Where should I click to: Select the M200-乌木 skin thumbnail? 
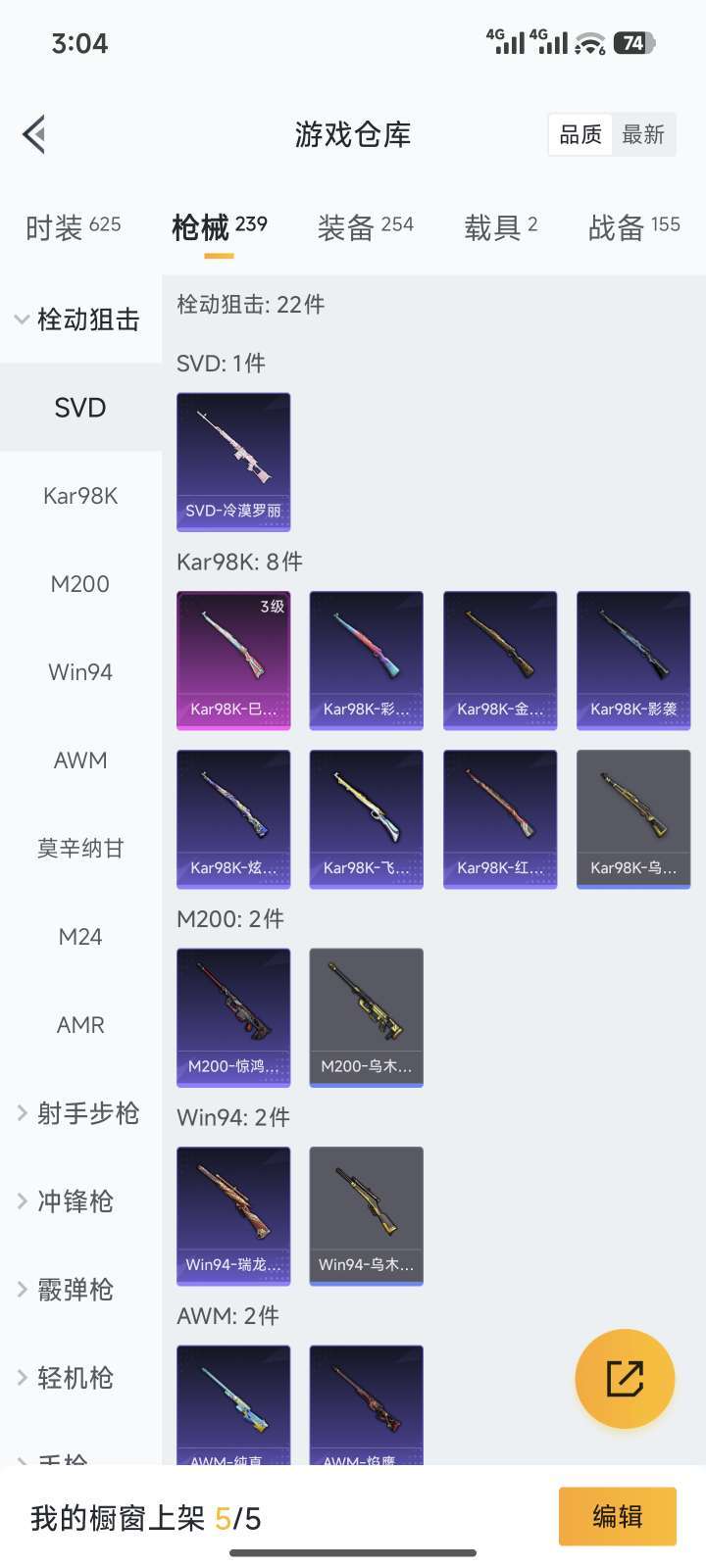tap(366, 1016)
